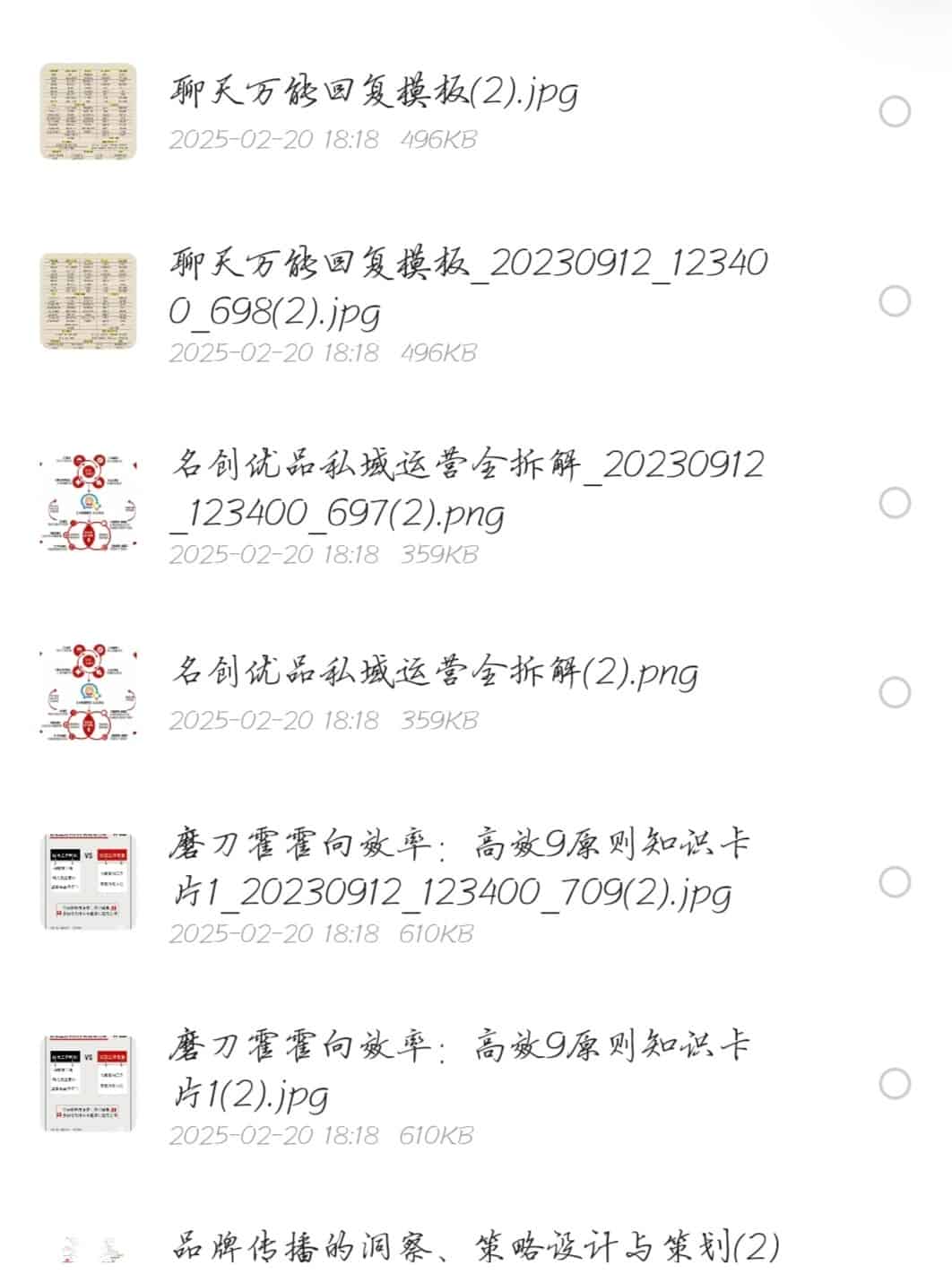
Task: Open 磨刀霍霍向效率：高效9原则知识卡片1(2).jpg
Action: point(457,1070)
